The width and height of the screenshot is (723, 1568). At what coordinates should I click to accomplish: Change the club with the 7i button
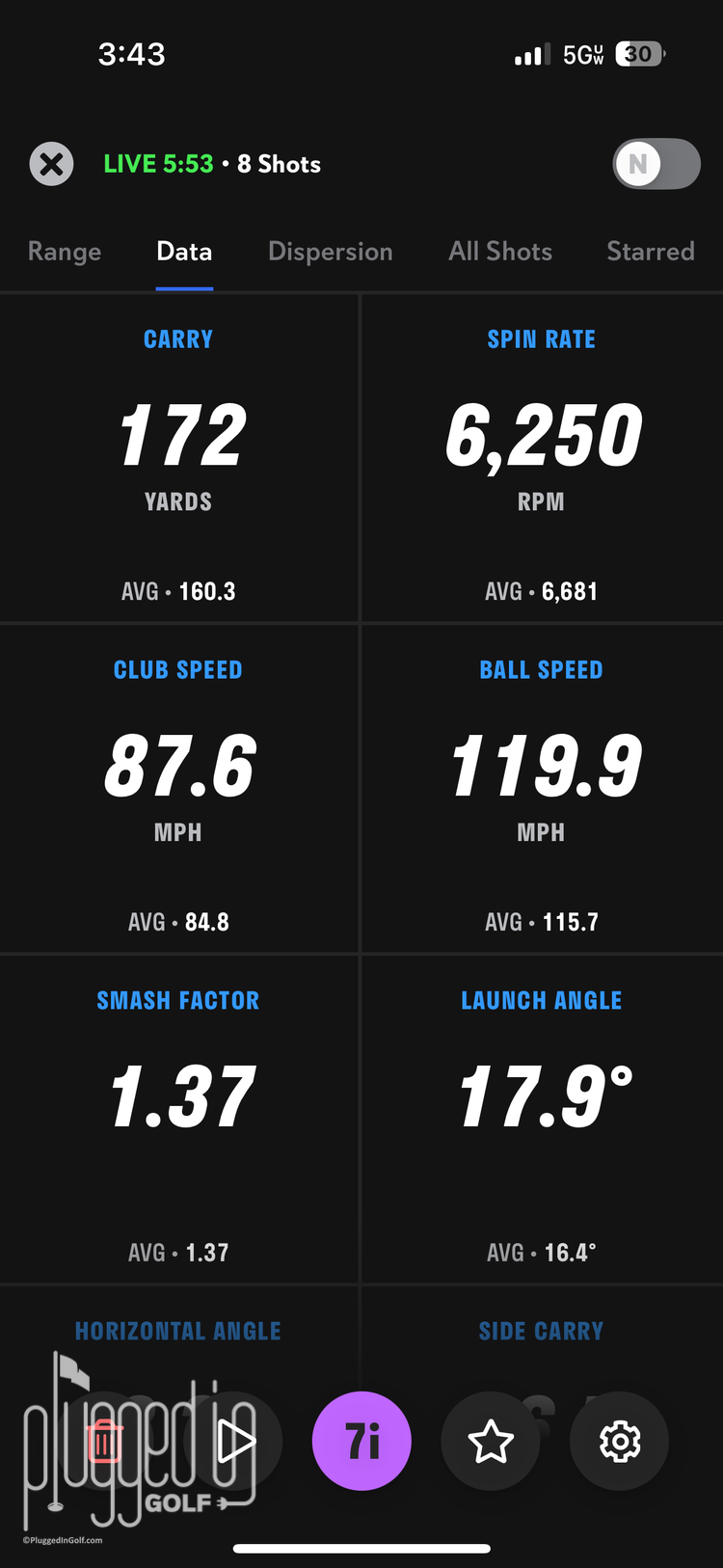361,1441
